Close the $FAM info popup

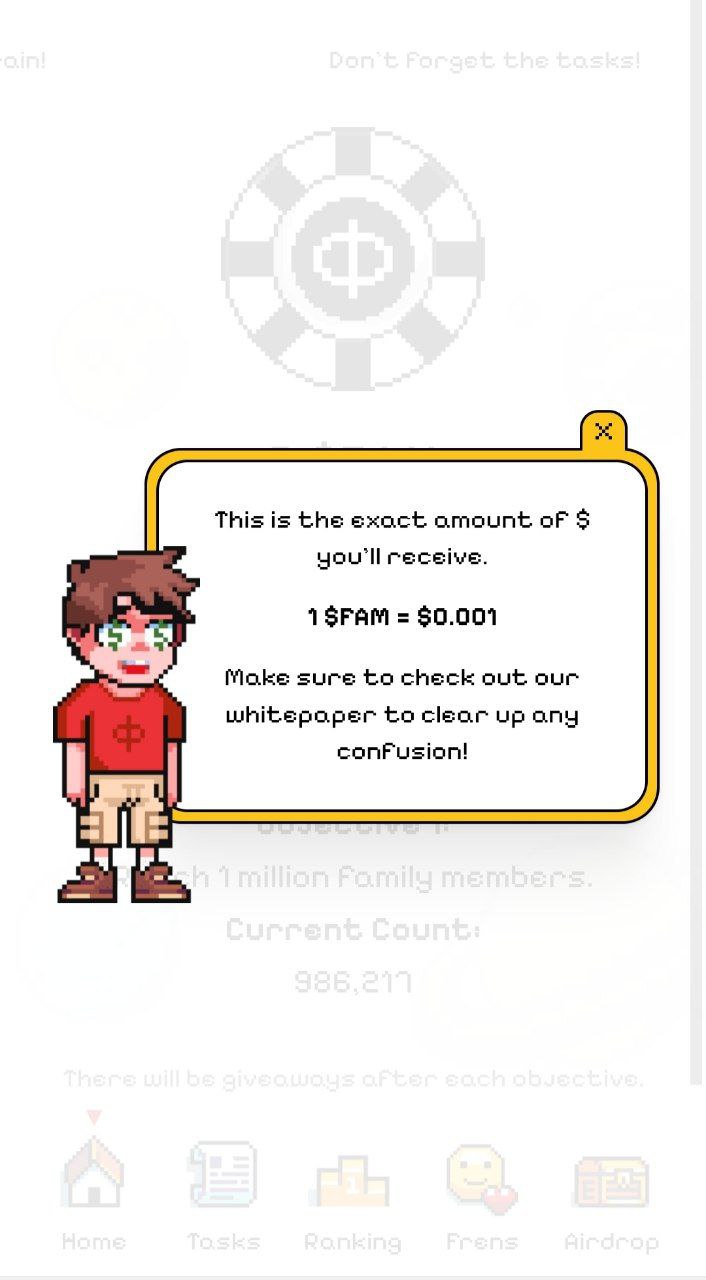[x=603, y=431]
